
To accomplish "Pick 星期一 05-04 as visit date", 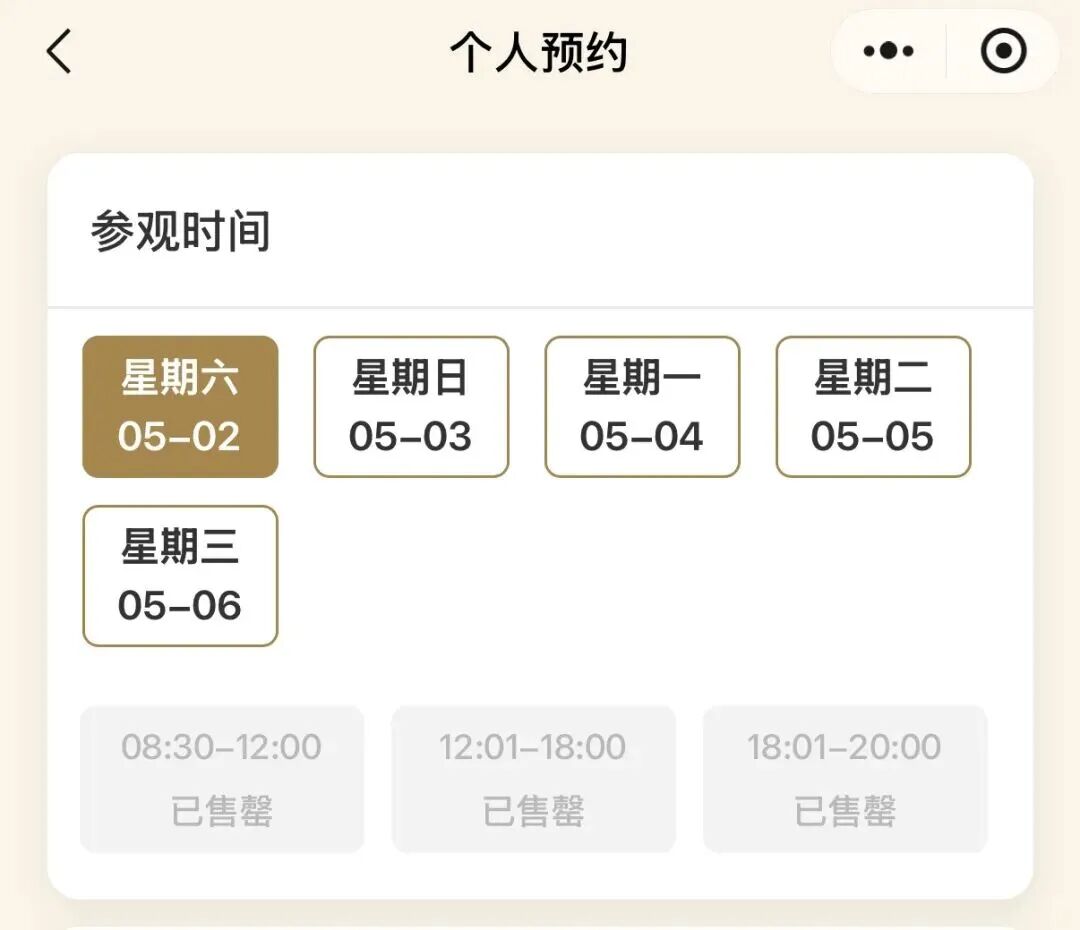I will [642, 406].
